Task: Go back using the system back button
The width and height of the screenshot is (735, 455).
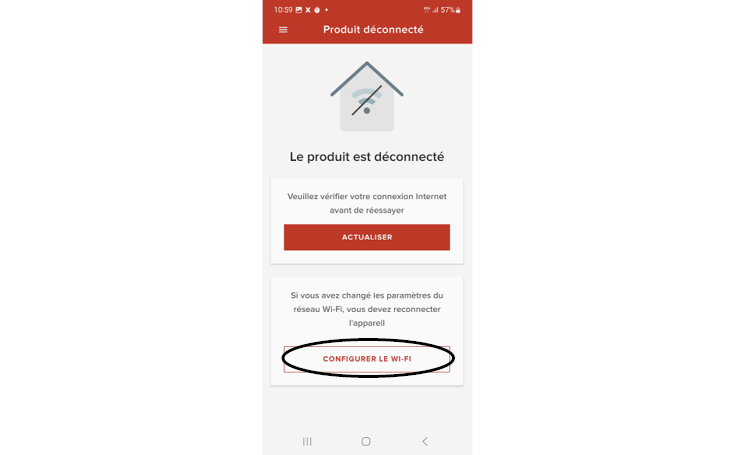Action: [x=425, y=441]
